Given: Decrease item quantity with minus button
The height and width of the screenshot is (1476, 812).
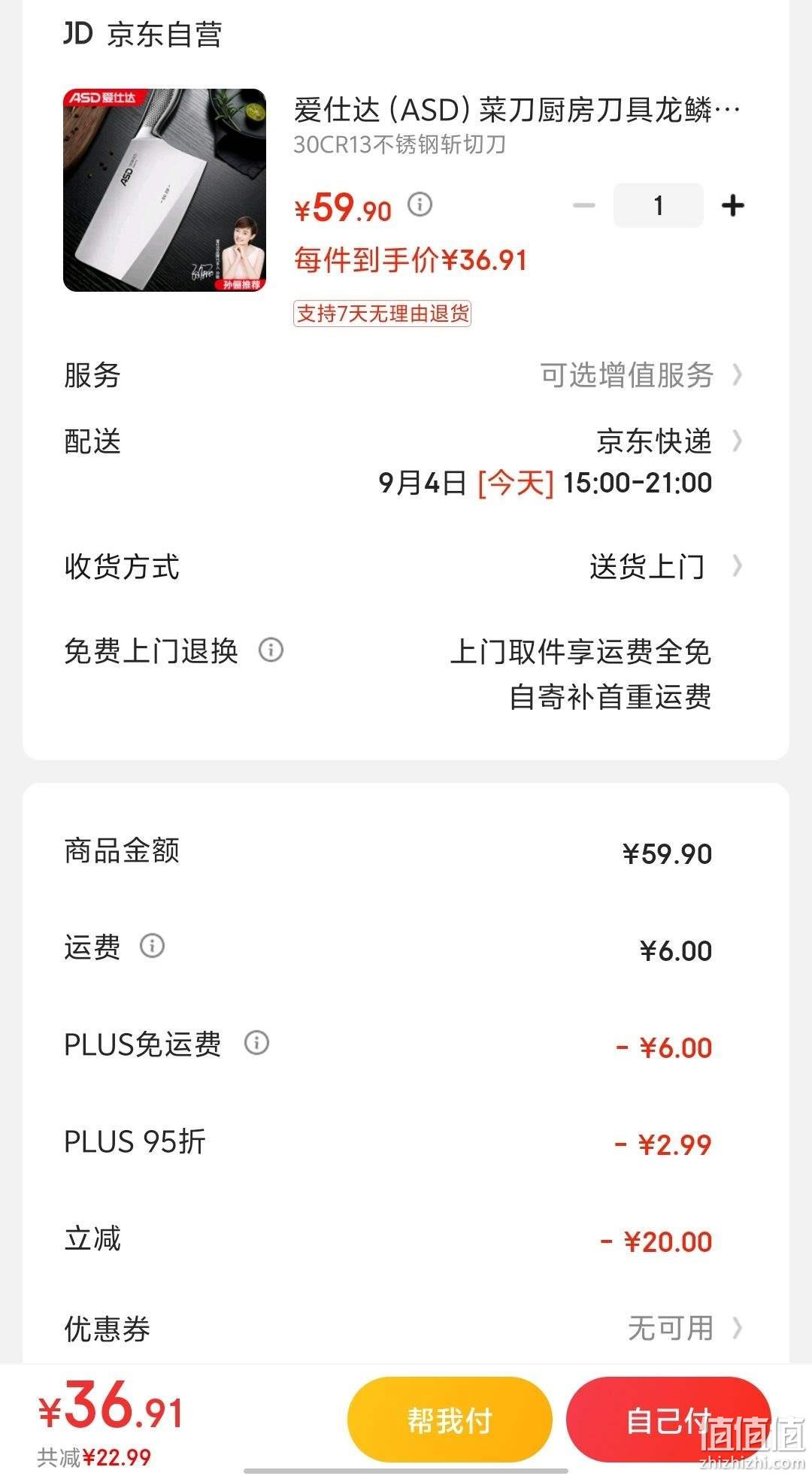Looking at the screenshot, I should [584, 205].
